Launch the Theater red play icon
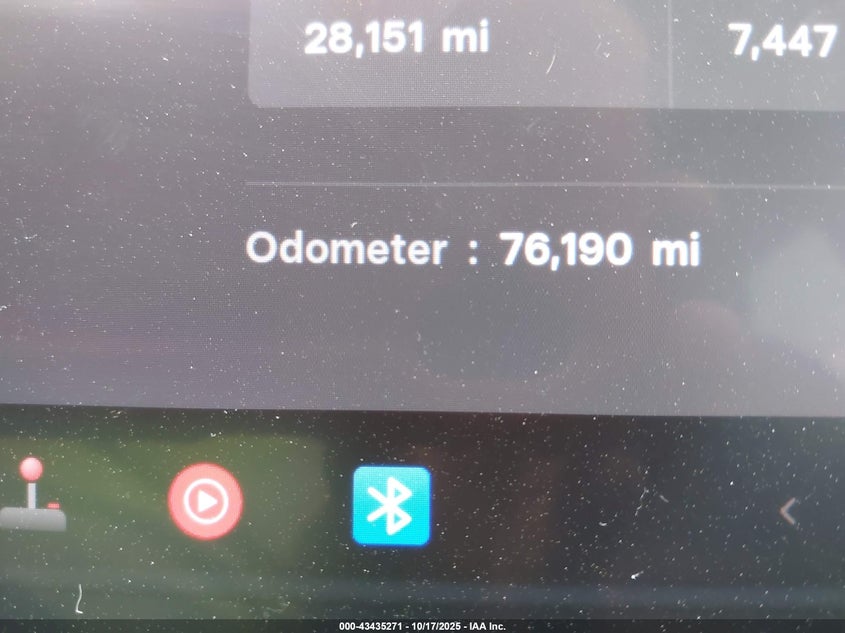 205,502
